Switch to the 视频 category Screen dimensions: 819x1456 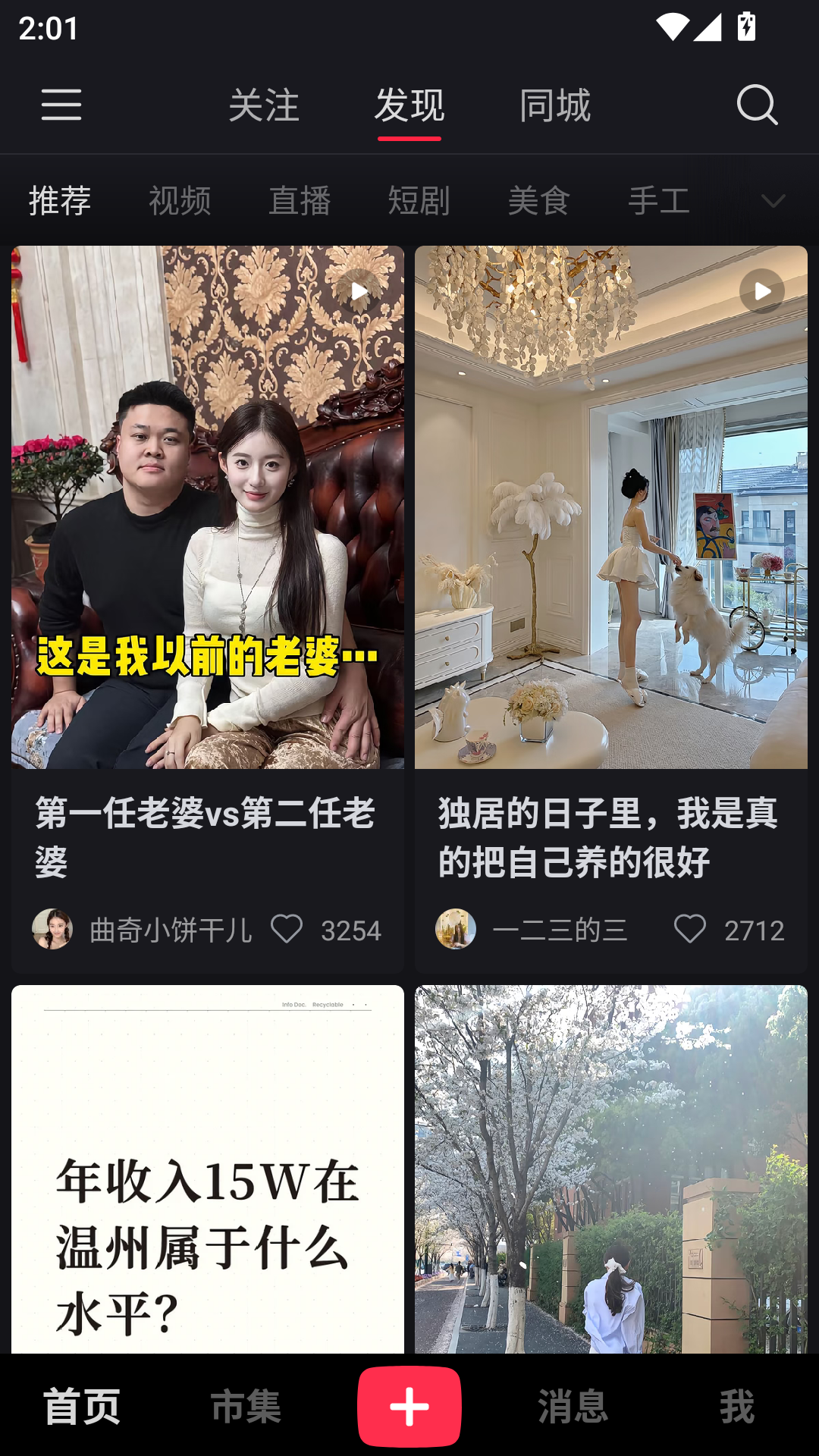pyautogui.click(x=180, y=200)
